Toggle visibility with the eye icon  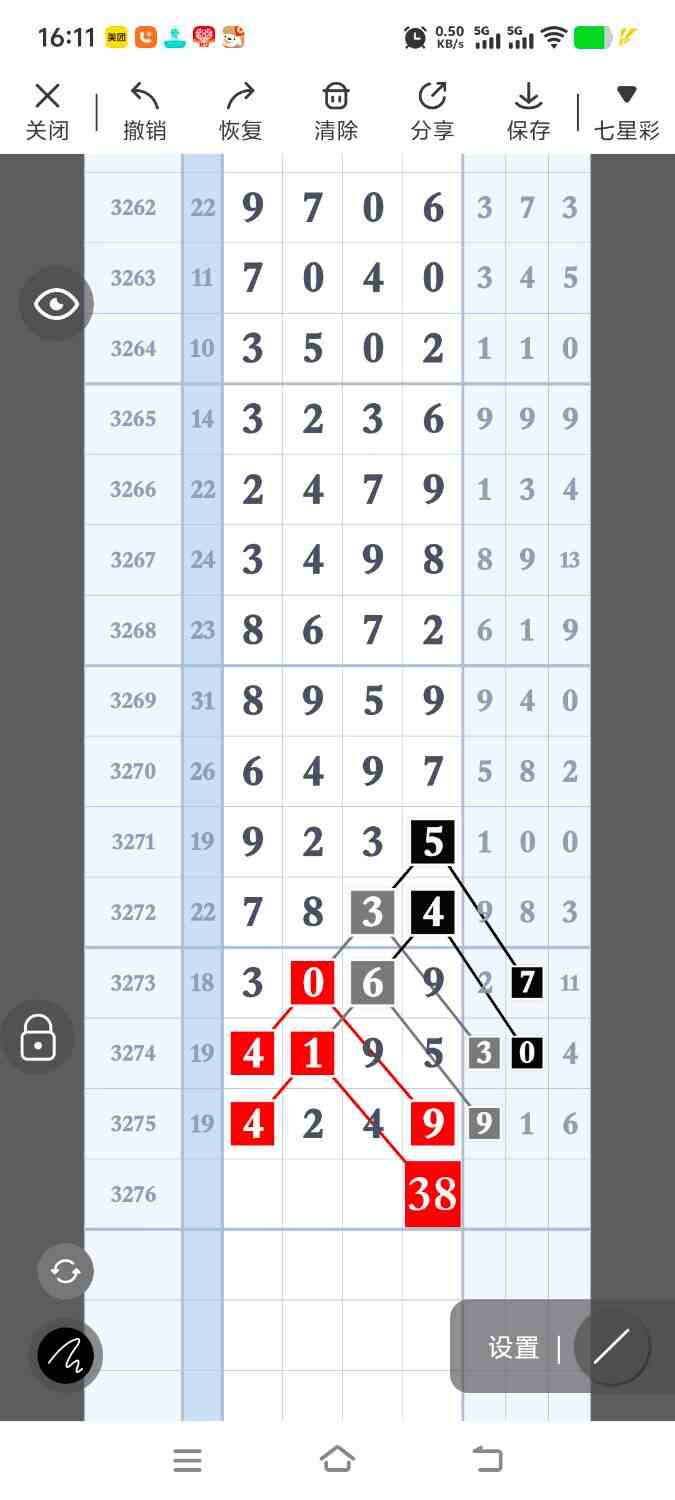pyautogui.click(x=56, y=304)
